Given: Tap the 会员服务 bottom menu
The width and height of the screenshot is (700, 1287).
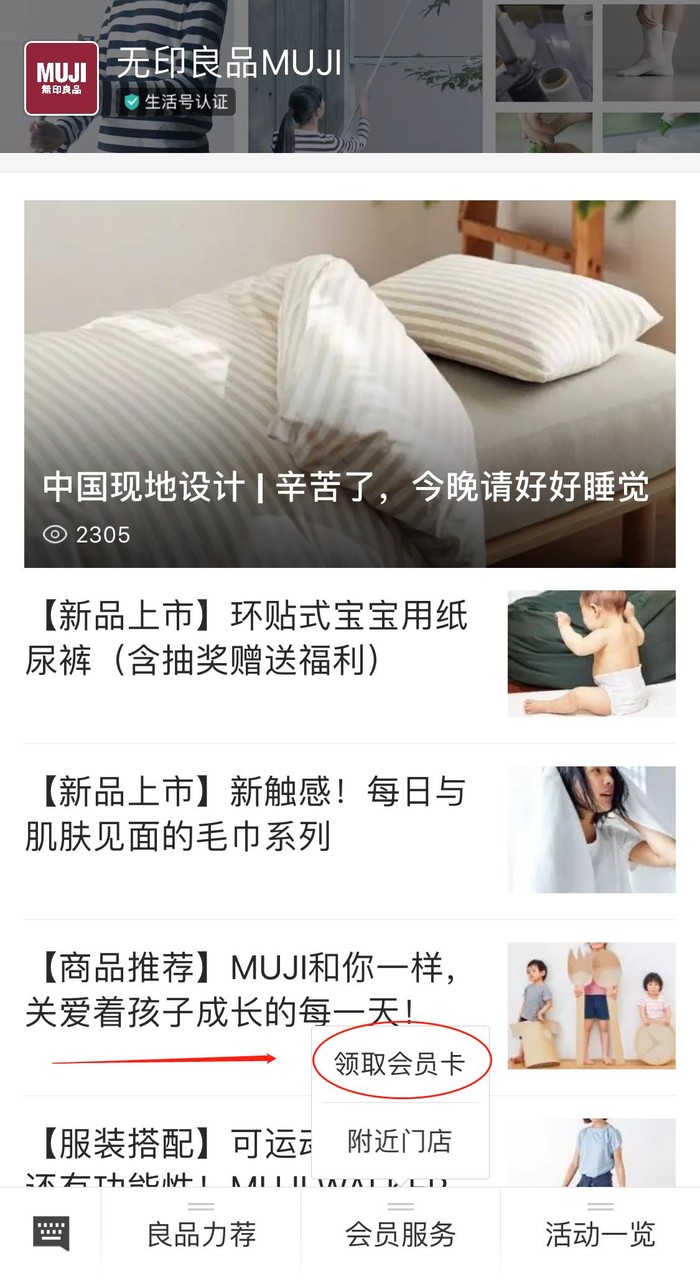Looking at the screenshot, I should pos(400,1234).
